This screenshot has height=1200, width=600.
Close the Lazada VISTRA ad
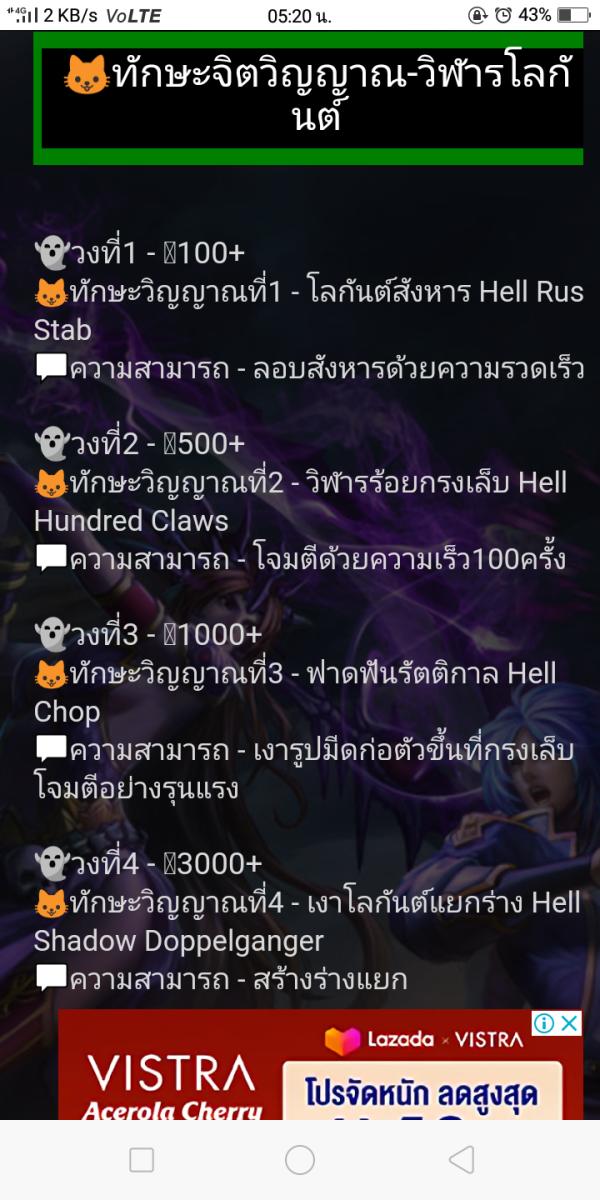[569, 1023]
